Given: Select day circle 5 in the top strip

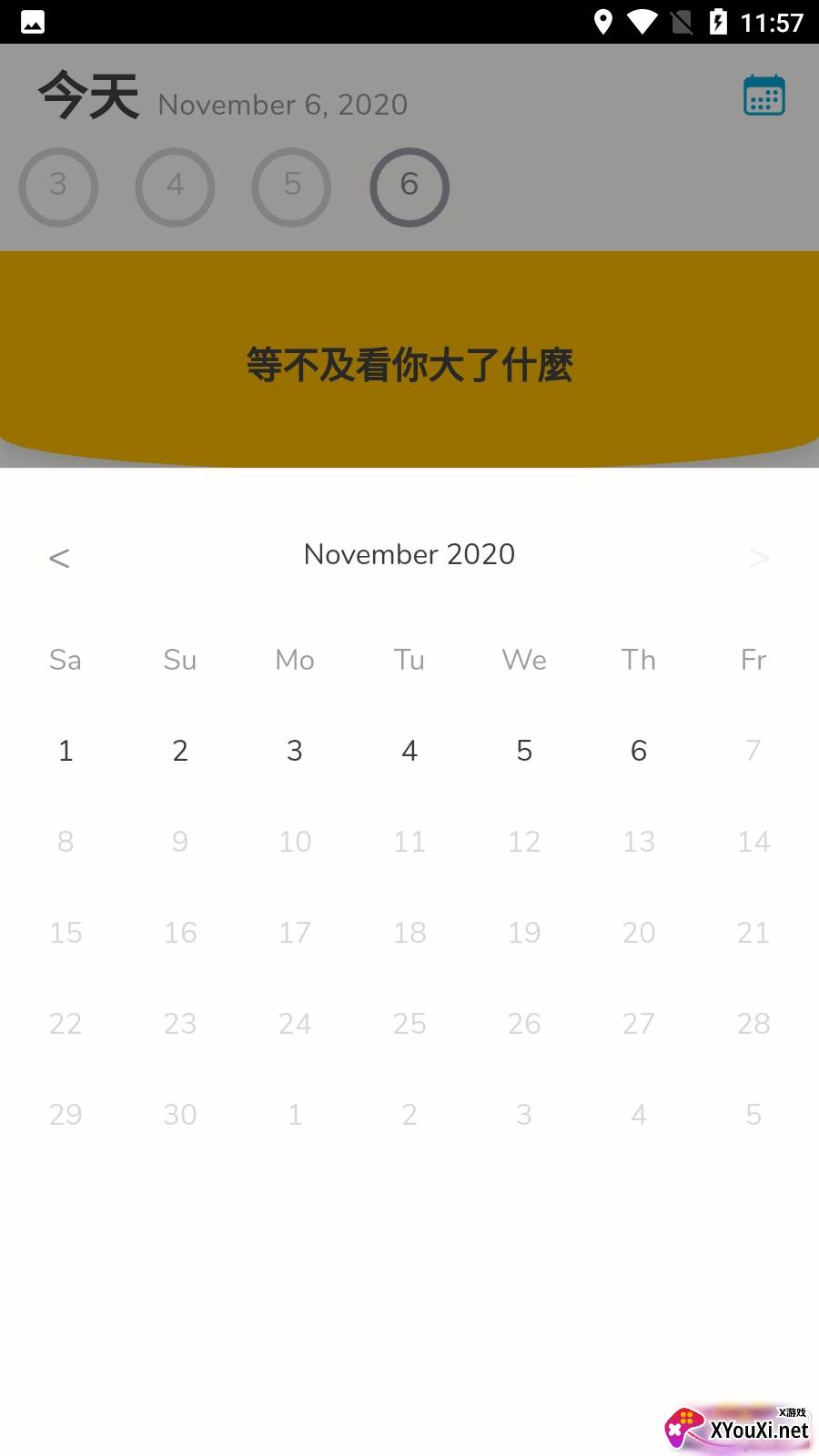Looking at the screenshot, I should [x=291, y=187].
